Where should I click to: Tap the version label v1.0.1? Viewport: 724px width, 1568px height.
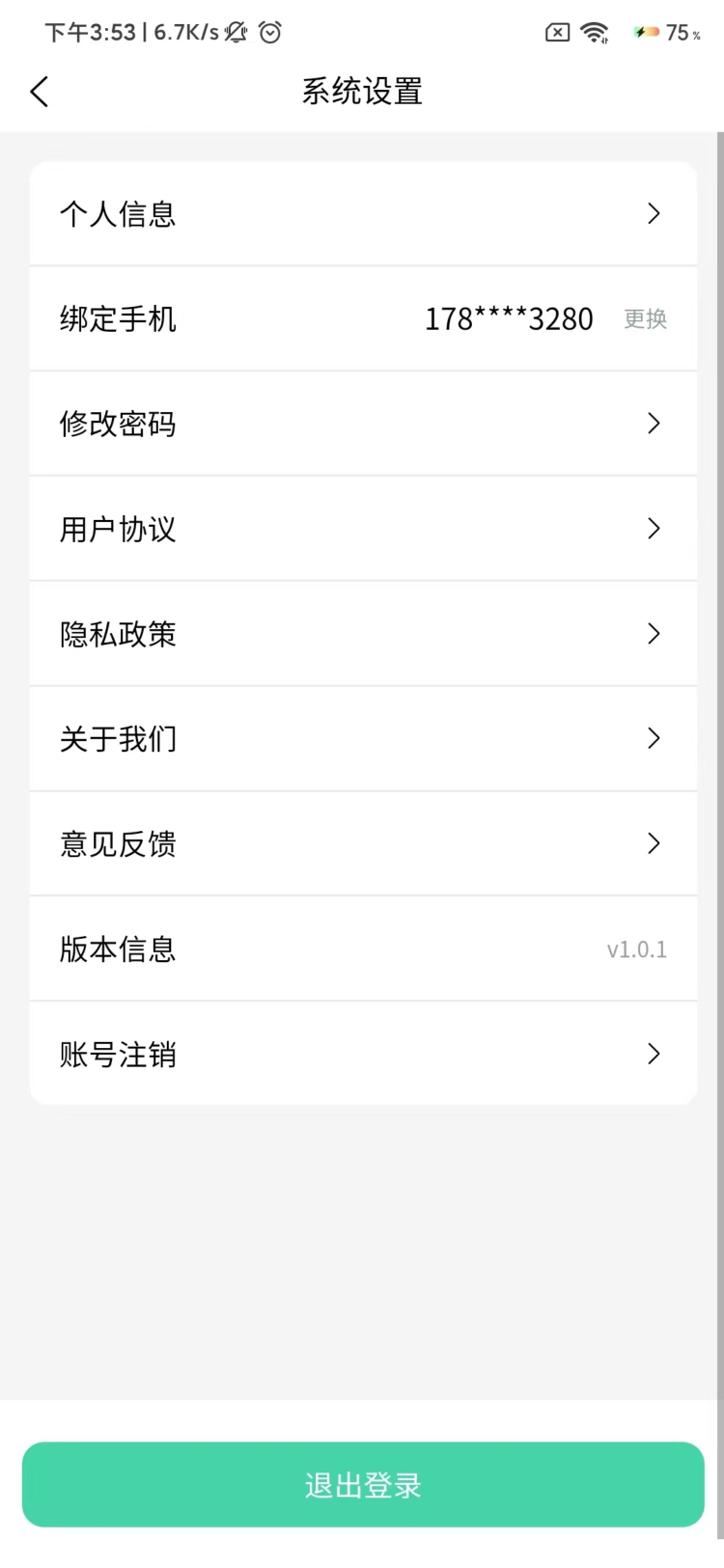pos(636,949)
